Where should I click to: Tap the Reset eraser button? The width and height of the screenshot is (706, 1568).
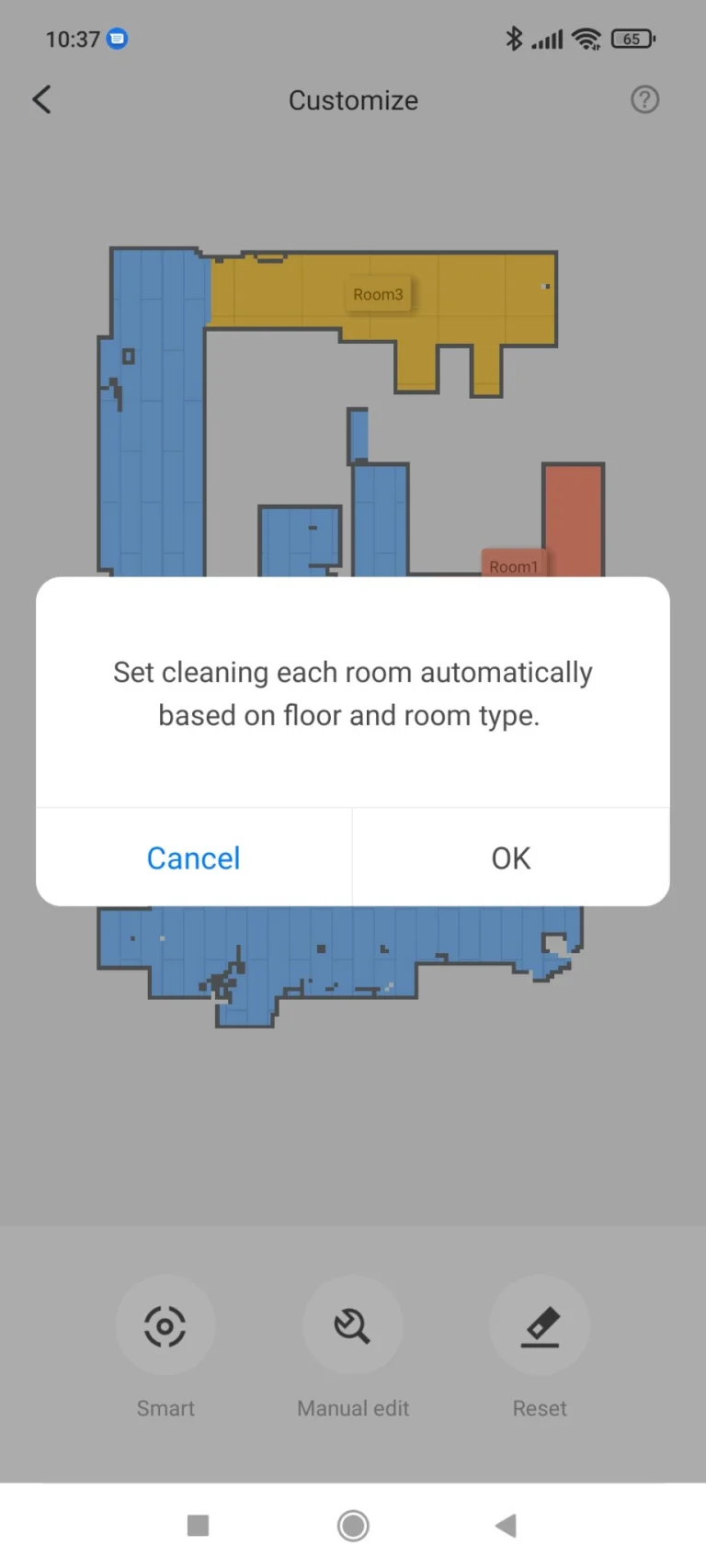[540, 1325]
